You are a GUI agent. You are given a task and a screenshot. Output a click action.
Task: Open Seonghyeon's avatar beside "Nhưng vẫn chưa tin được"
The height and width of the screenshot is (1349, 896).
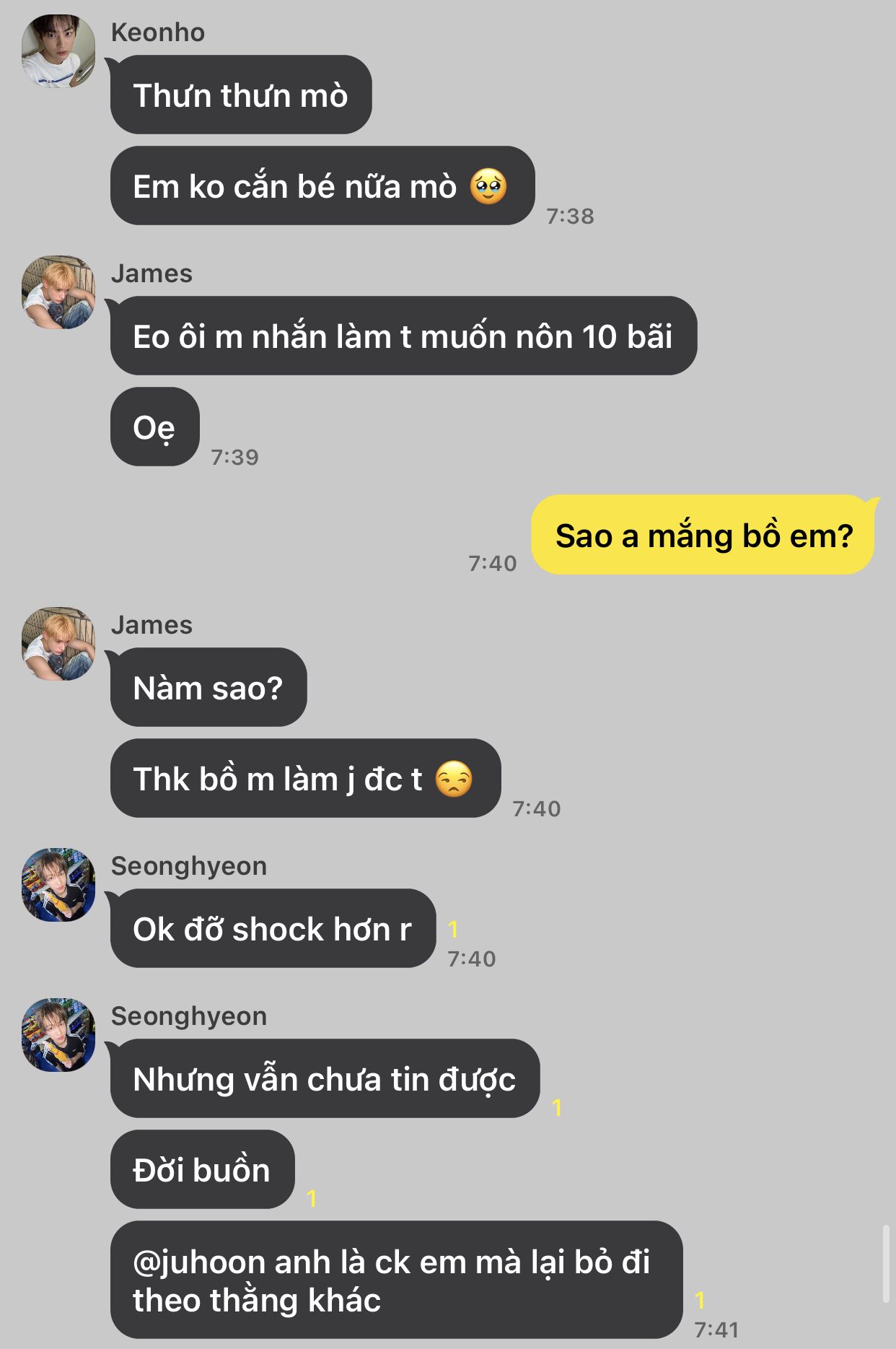58,1035
